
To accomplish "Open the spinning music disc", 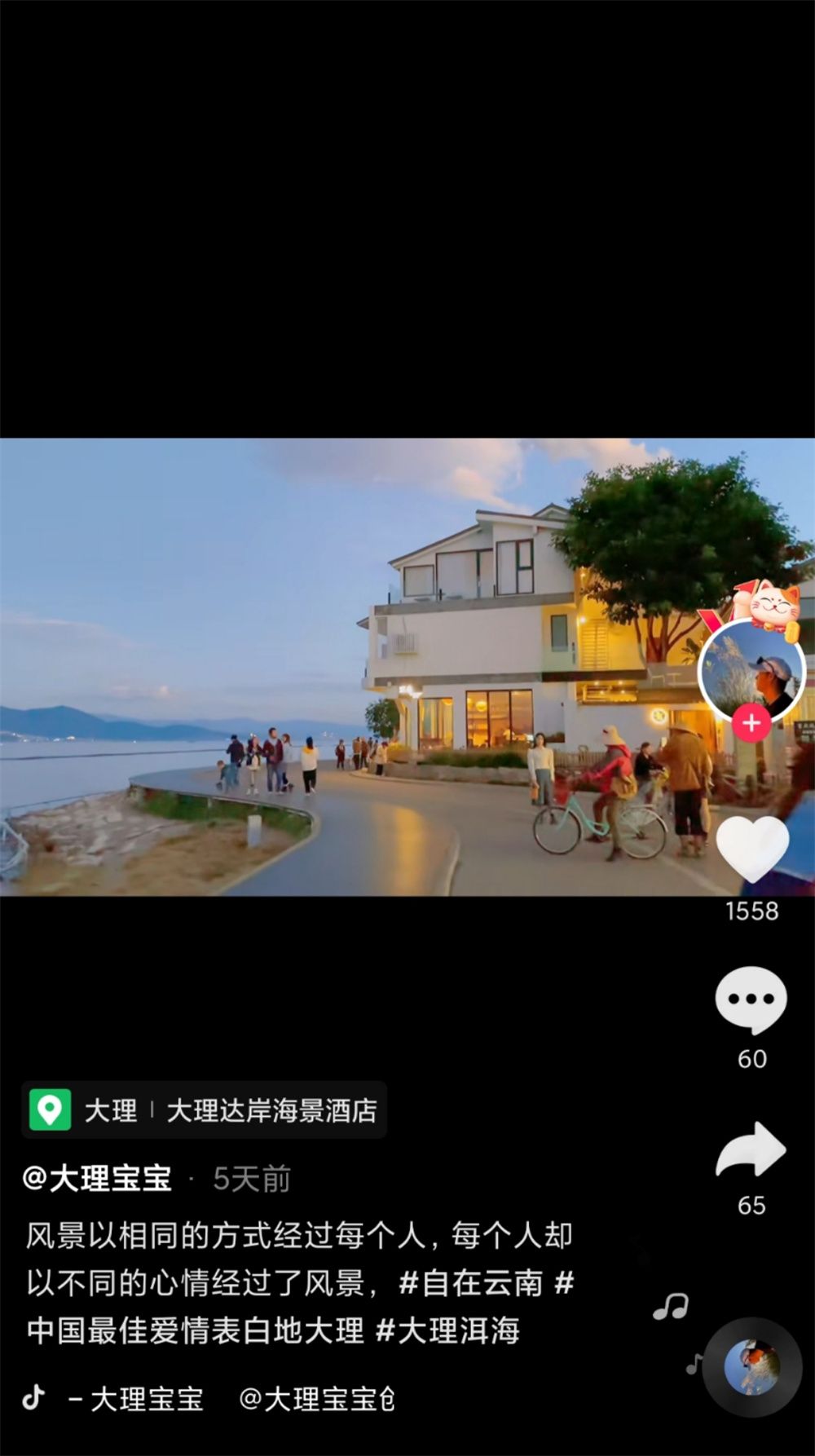I will [751, 1366].
